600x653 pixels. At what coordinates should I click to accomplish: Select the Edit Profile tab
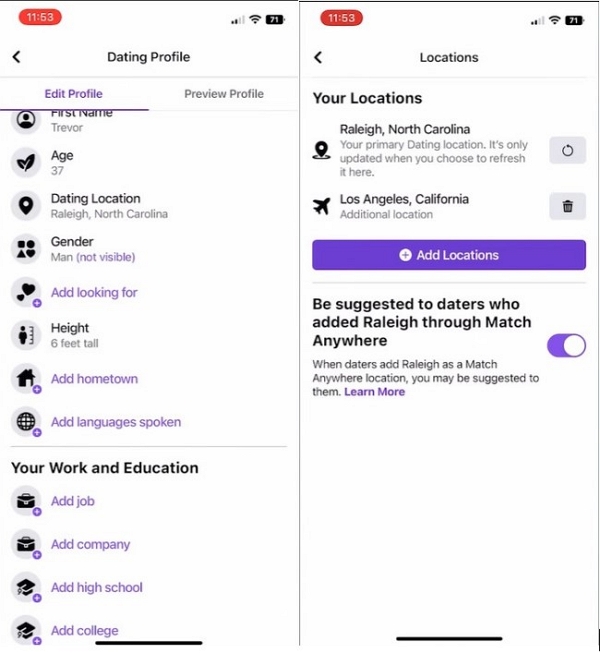[x=73, y=94]
